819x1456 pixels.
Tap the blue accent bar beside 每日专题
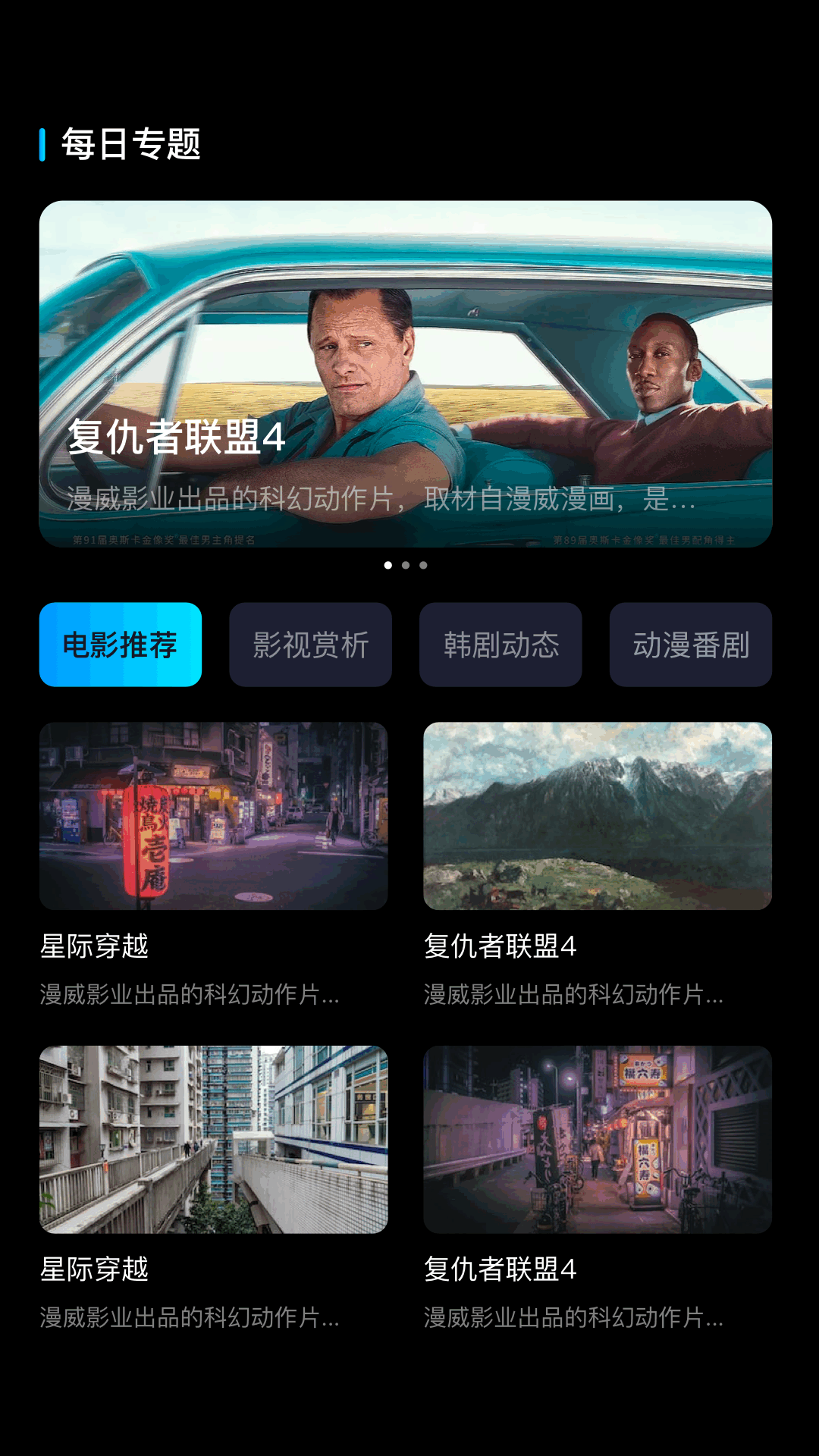click(43, 146)
